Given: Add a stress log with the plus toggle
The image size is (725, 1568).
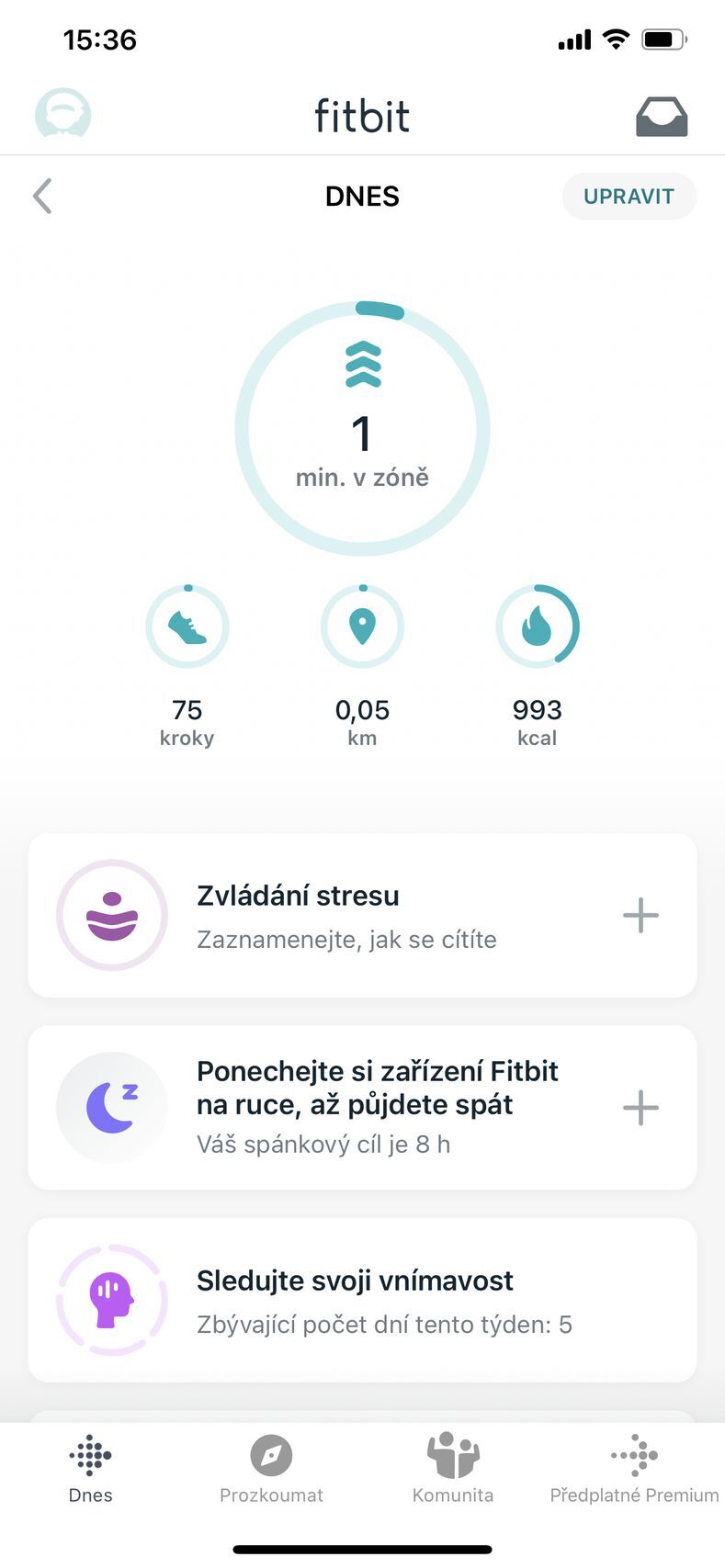Looking at the screenshot, I should 640,915.
